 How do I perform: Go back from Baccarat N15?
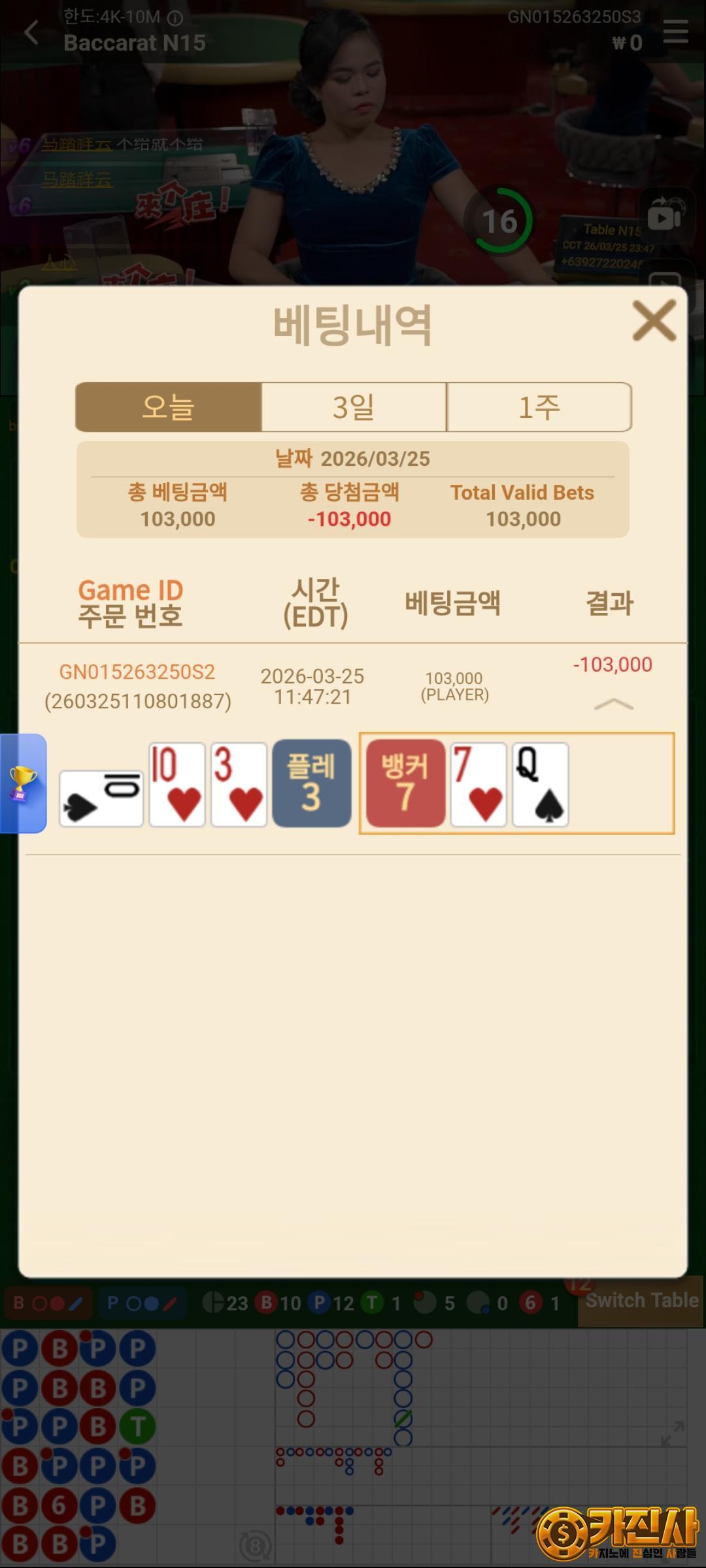31,32
